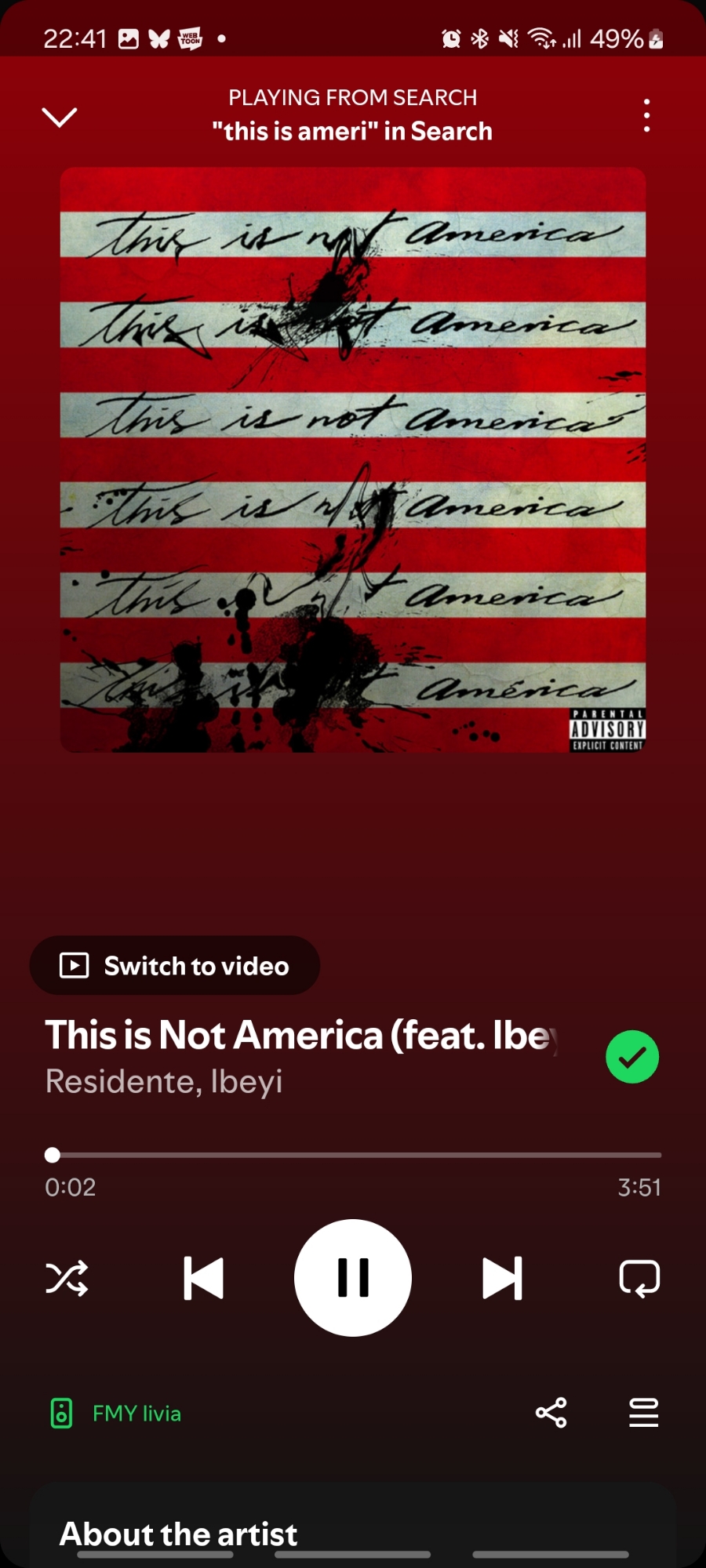Open the play queue
Screen dimensions: 706x1568
click(643, 1413)
